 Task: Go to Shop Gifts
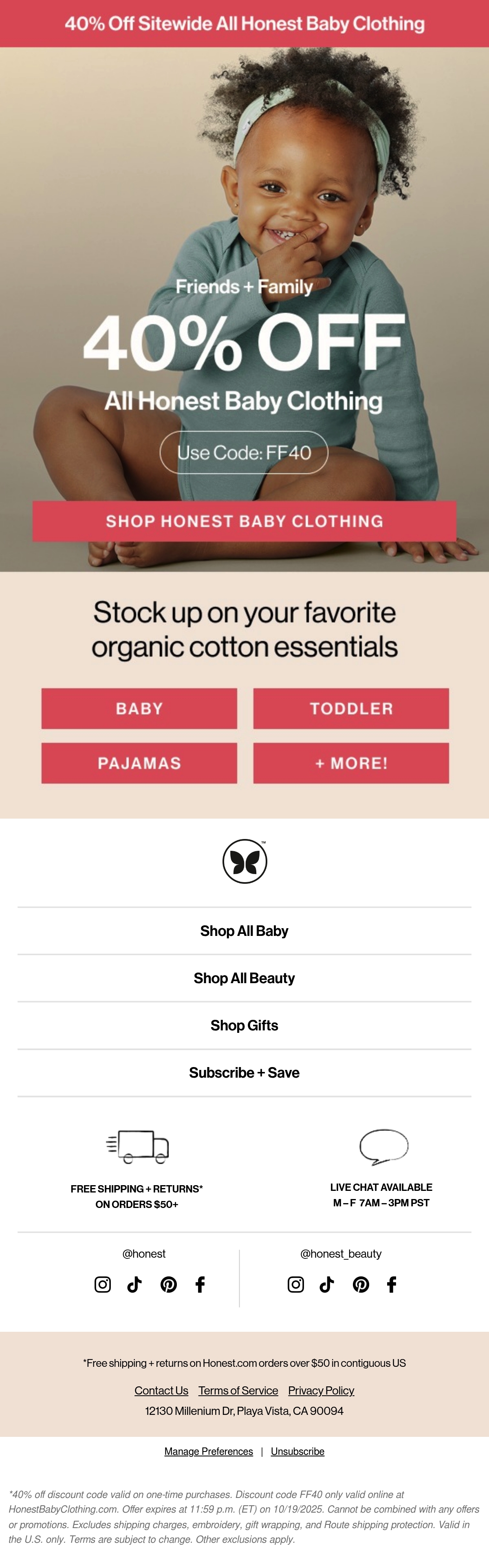pos(244,1026)
